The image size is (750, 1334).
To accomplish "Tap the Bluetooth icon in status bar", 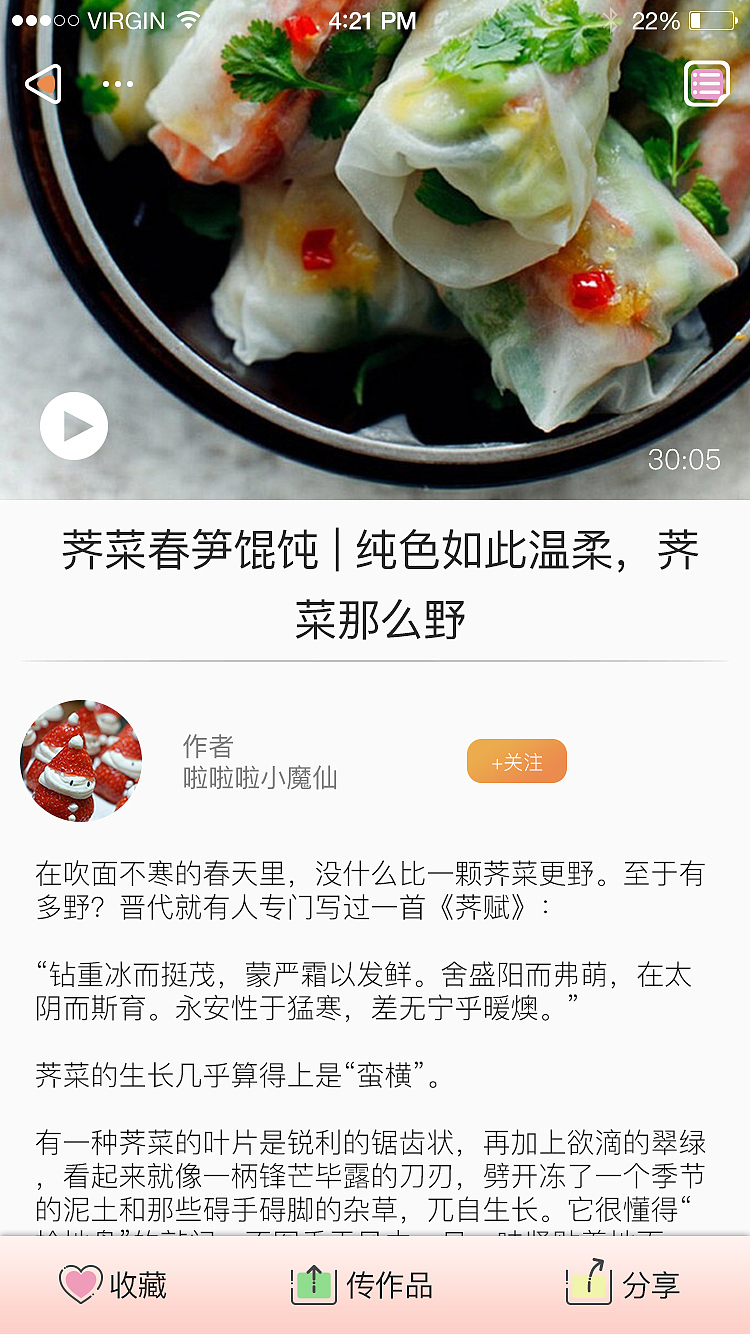I will (x=611, y=18).
